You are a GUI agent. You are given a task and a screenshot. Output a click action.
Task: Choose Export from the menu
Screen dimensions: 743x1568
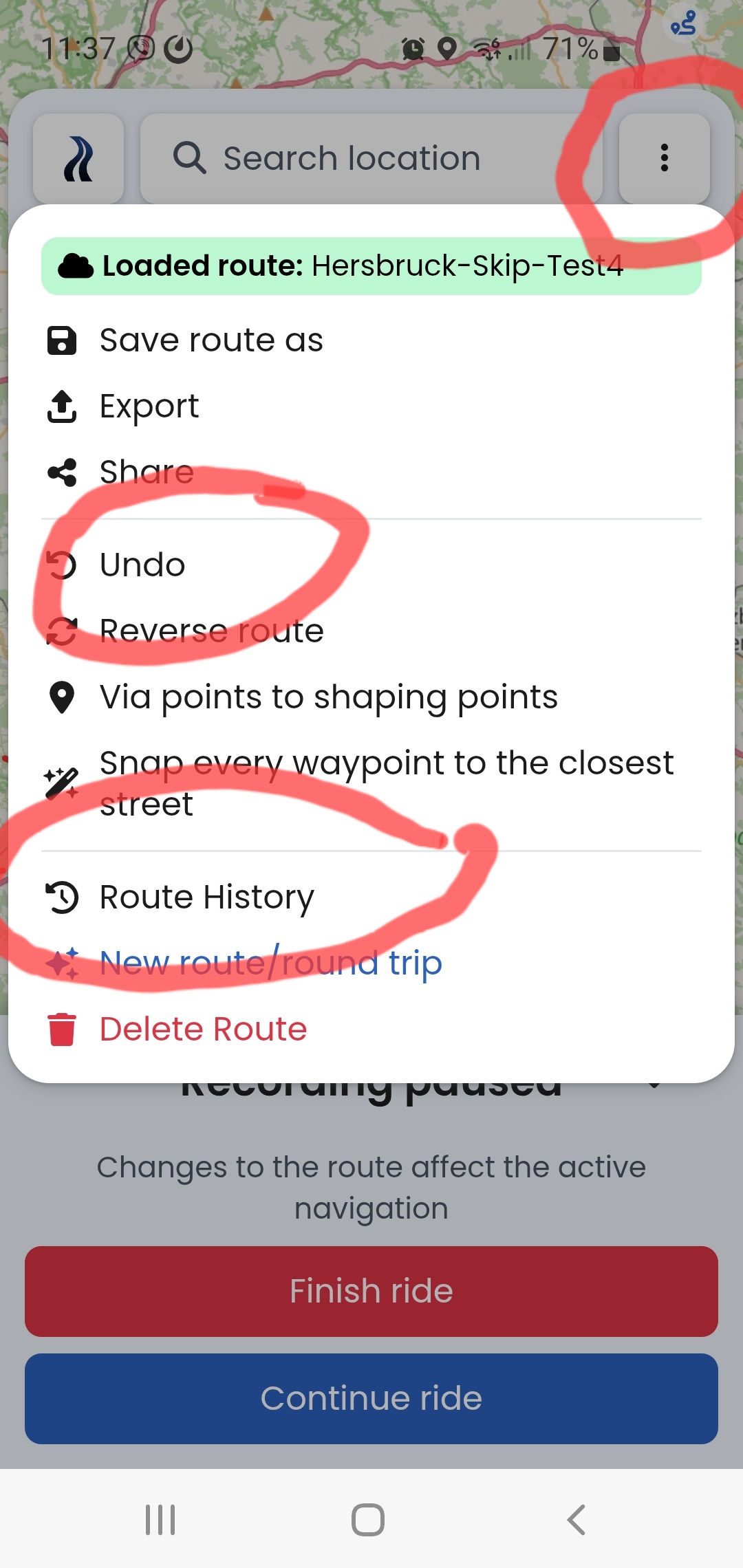[371, 406]
